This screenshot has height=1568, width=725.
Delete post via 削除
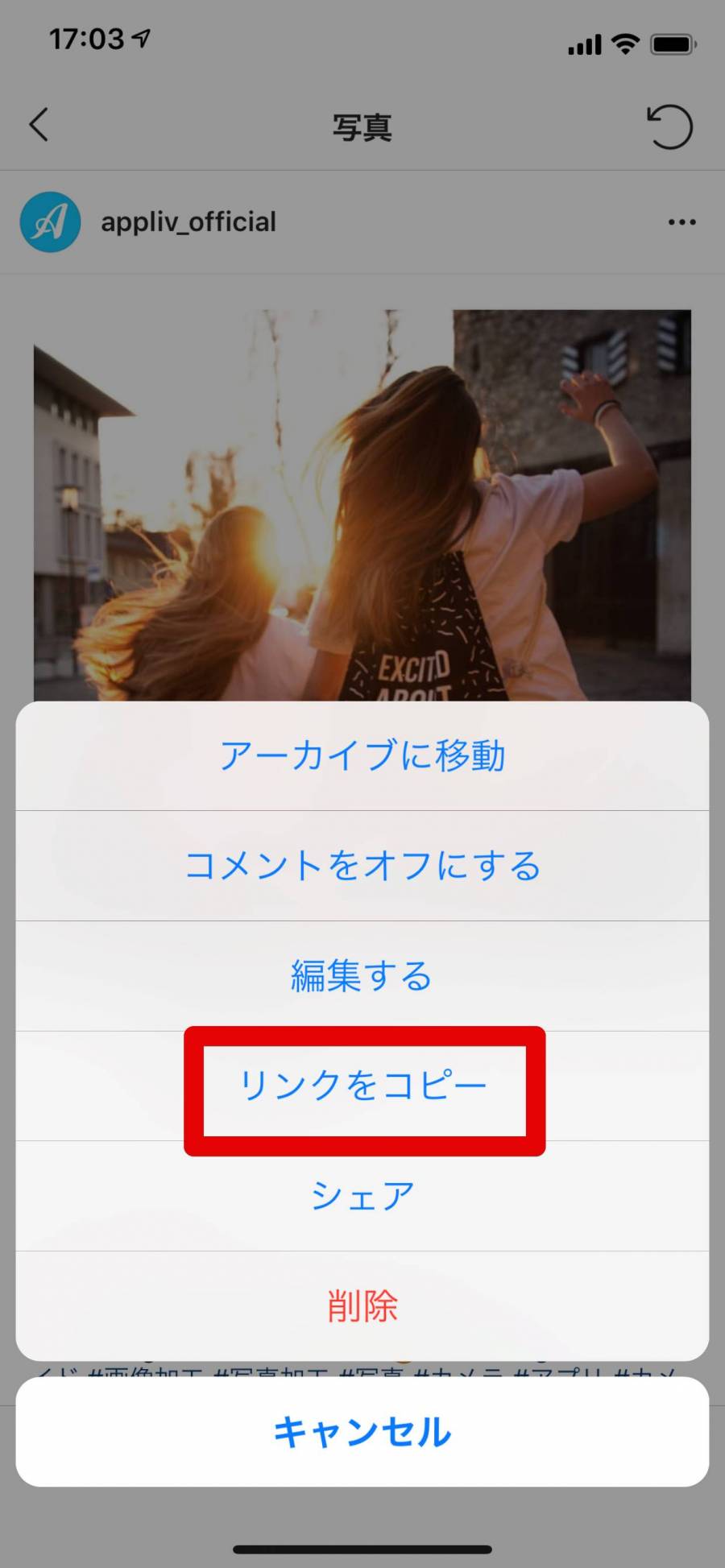coord(362,1305)
